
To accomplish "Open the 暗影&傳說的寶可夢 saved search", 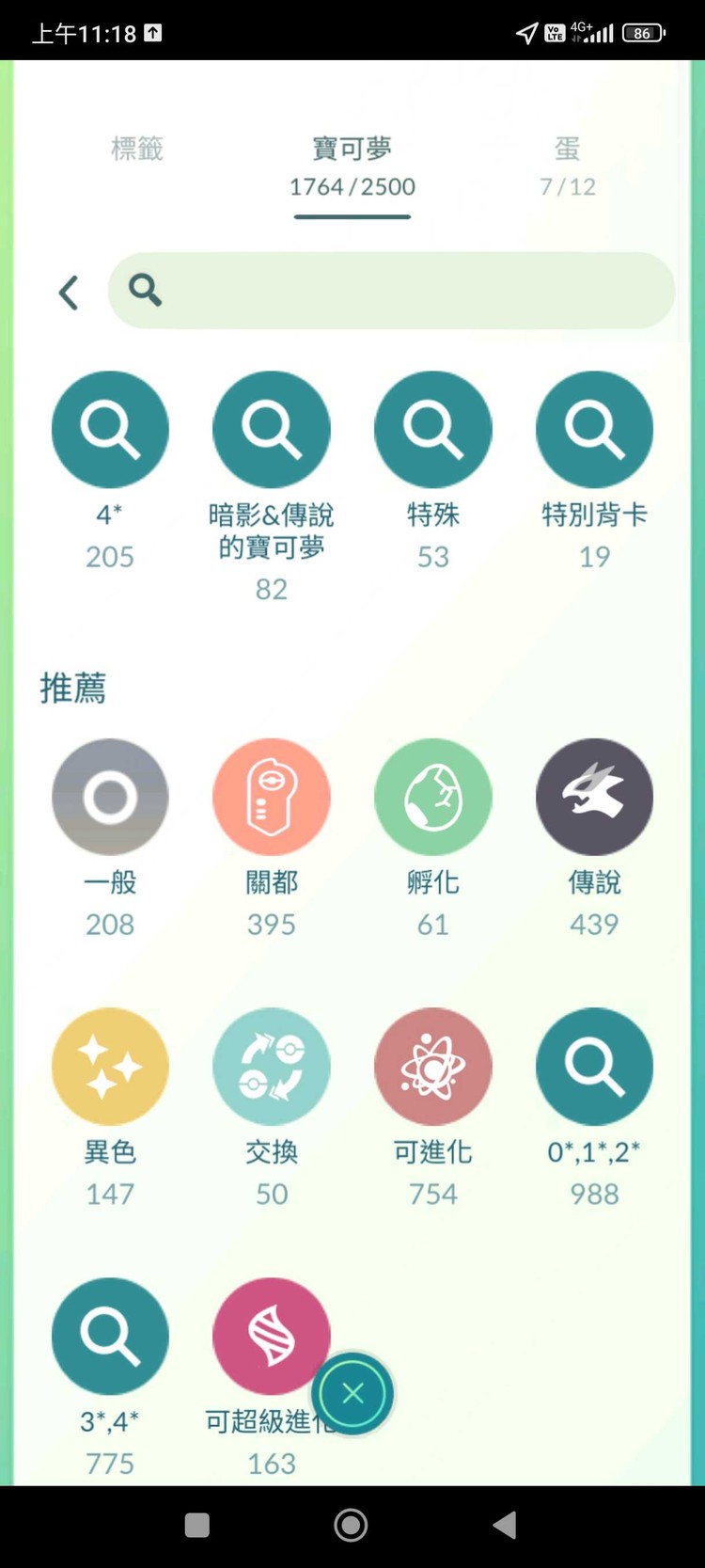I will coord(271,429).
